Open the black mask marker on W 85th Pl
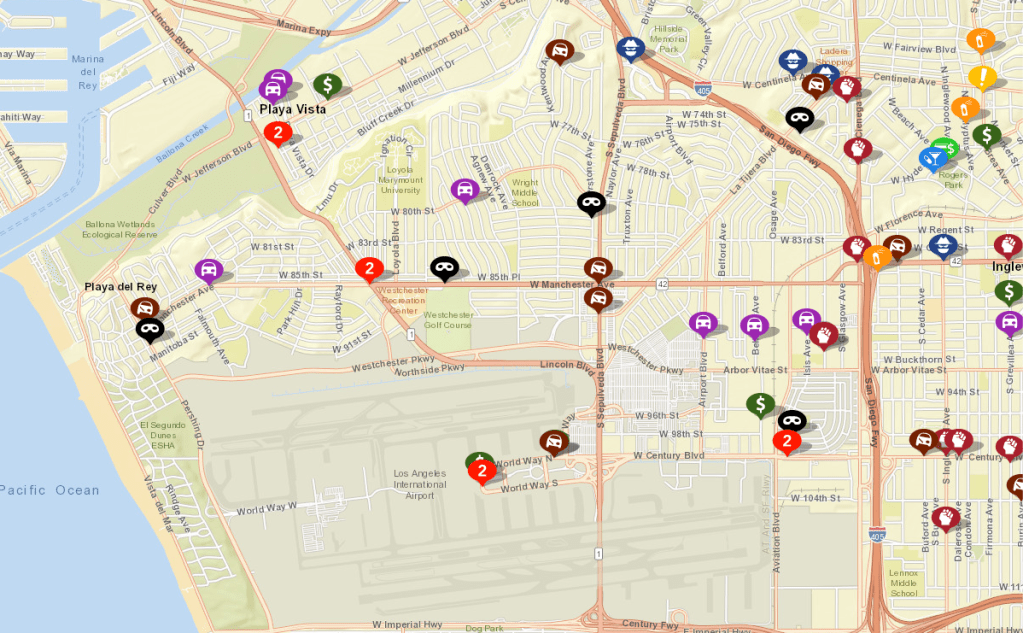The image size is (1023, 633). coord(444,267)
